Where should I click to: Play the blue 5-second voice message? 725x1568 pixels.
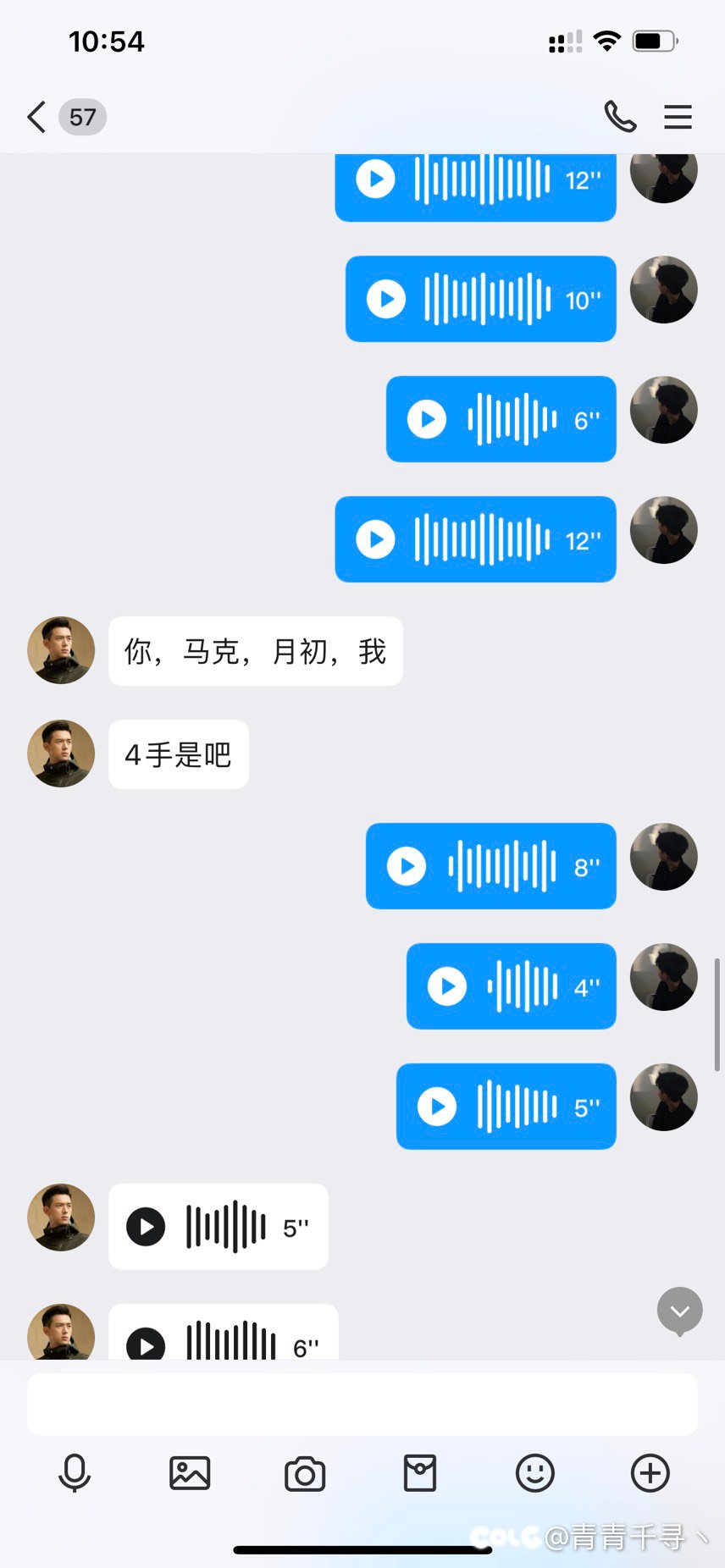point(506,1107)
